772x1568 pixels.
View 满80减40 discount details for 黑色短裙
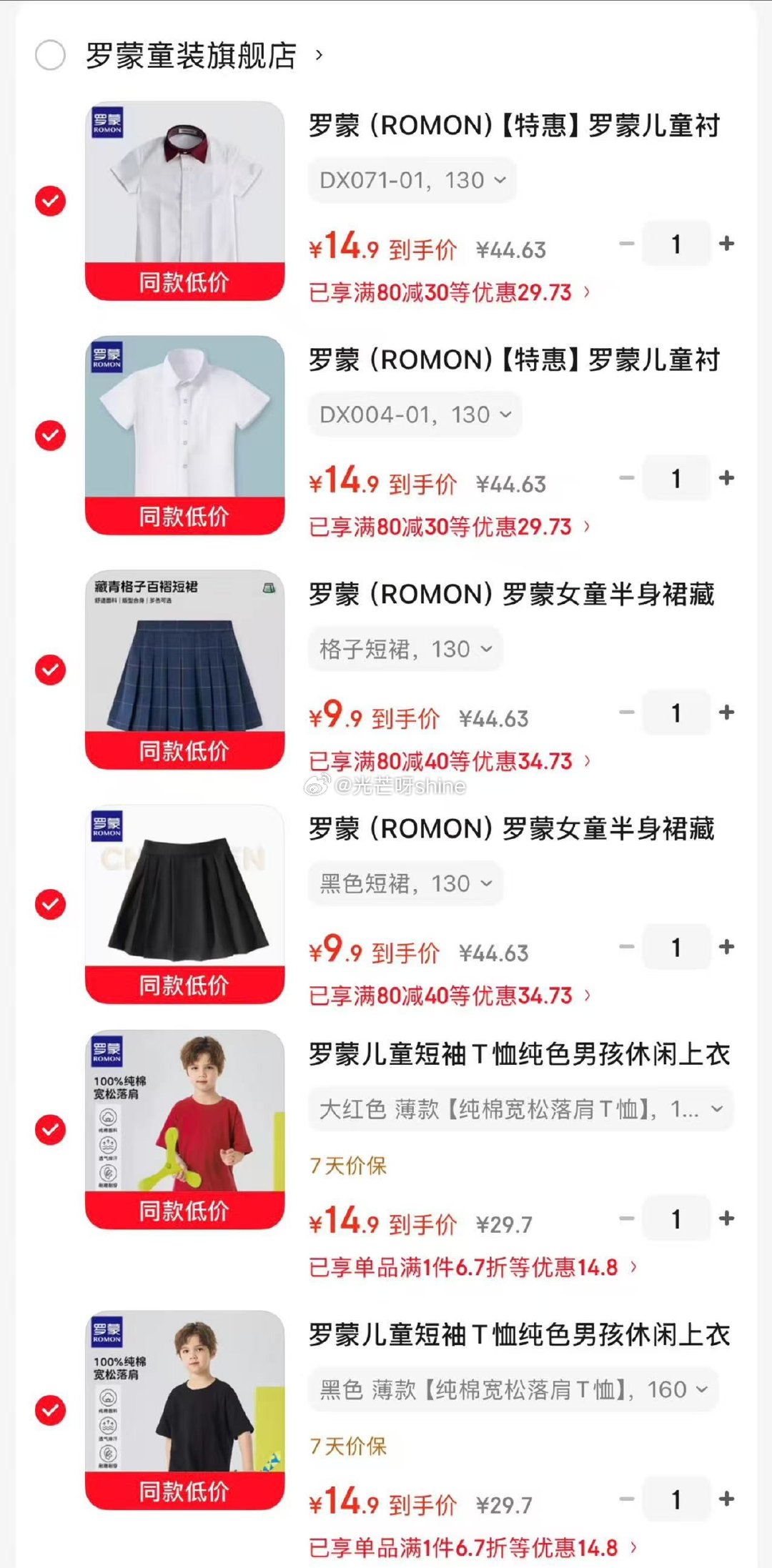(449, 996)
